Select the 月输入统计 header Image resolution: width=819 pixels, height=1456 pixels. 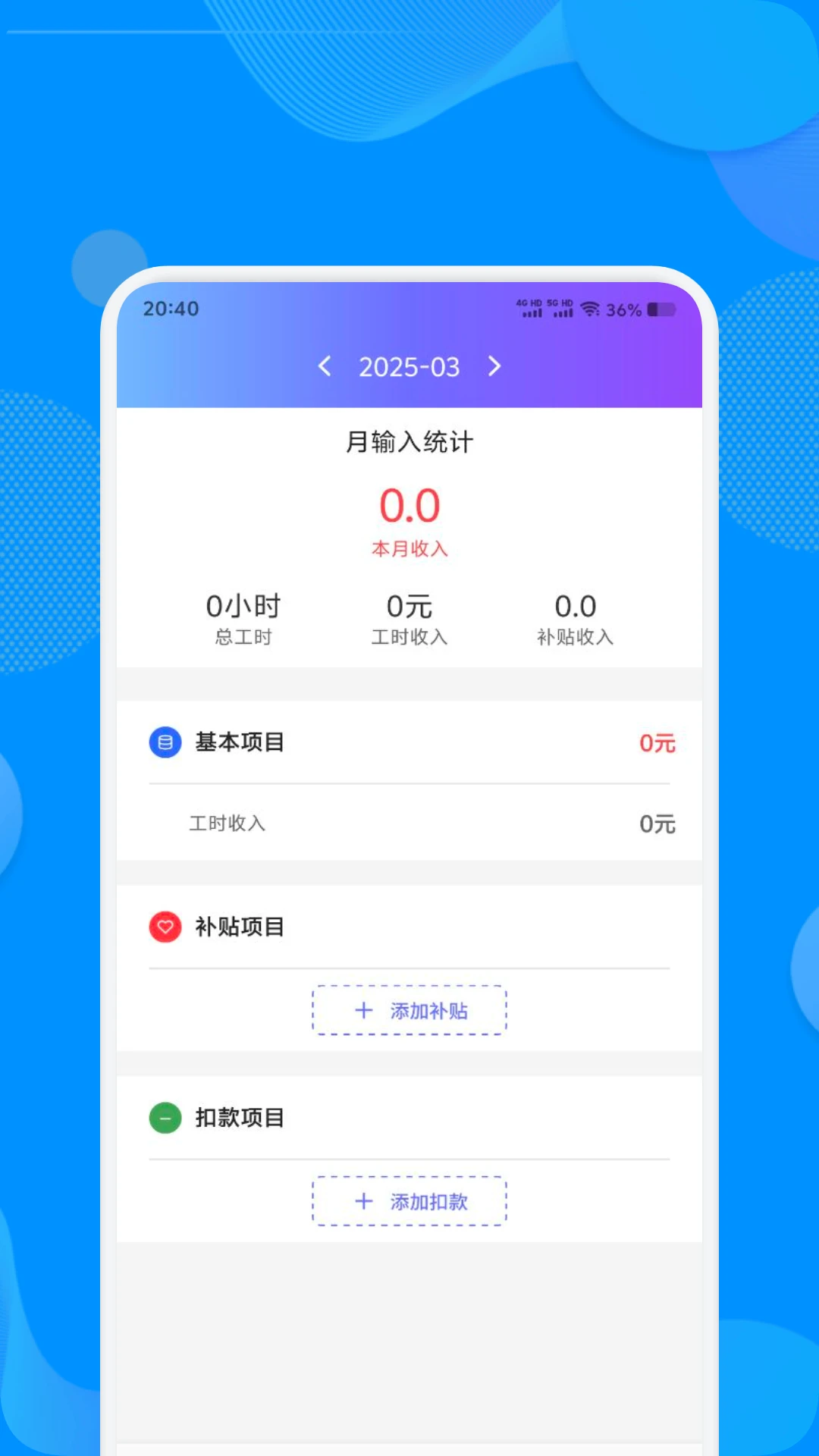pos(409,441)
